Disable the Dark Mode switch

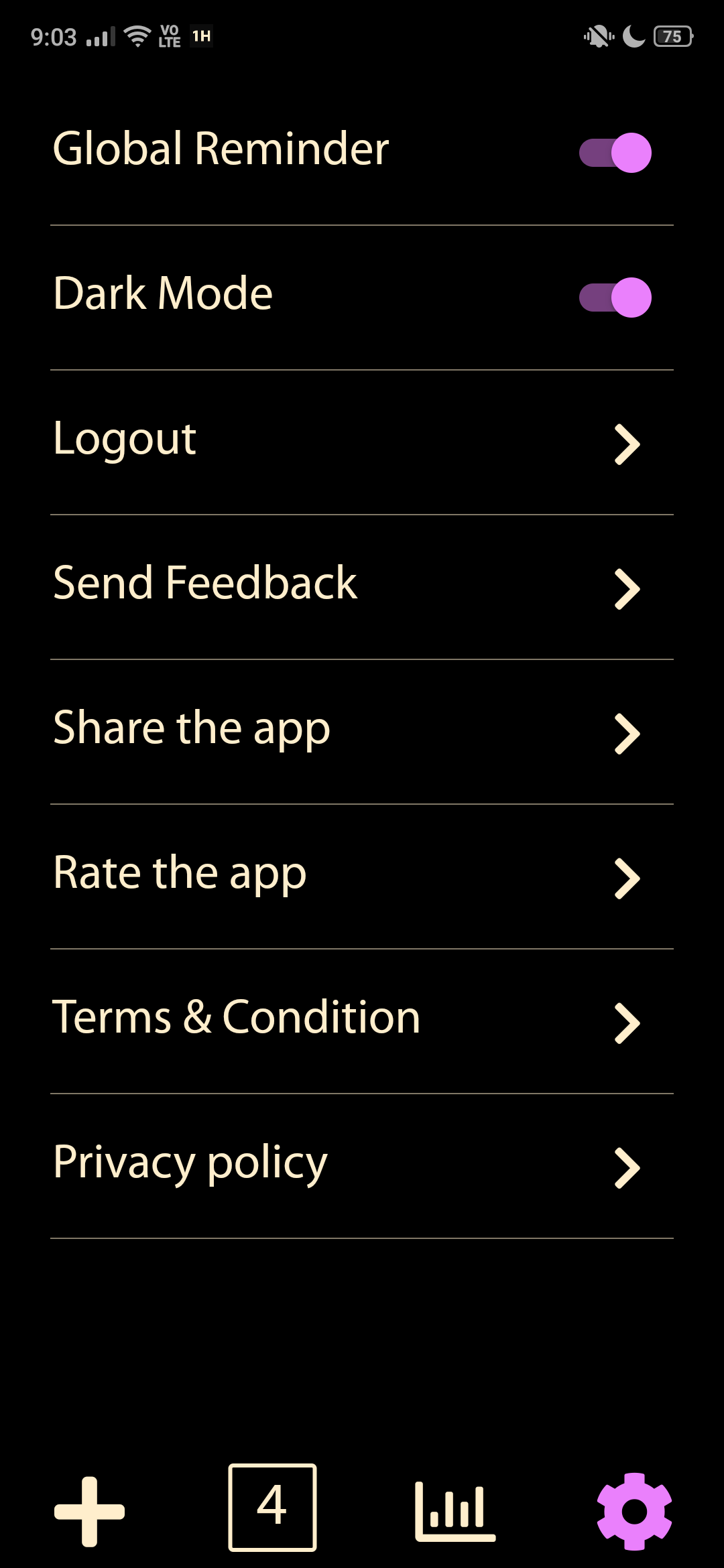[615, 298]
